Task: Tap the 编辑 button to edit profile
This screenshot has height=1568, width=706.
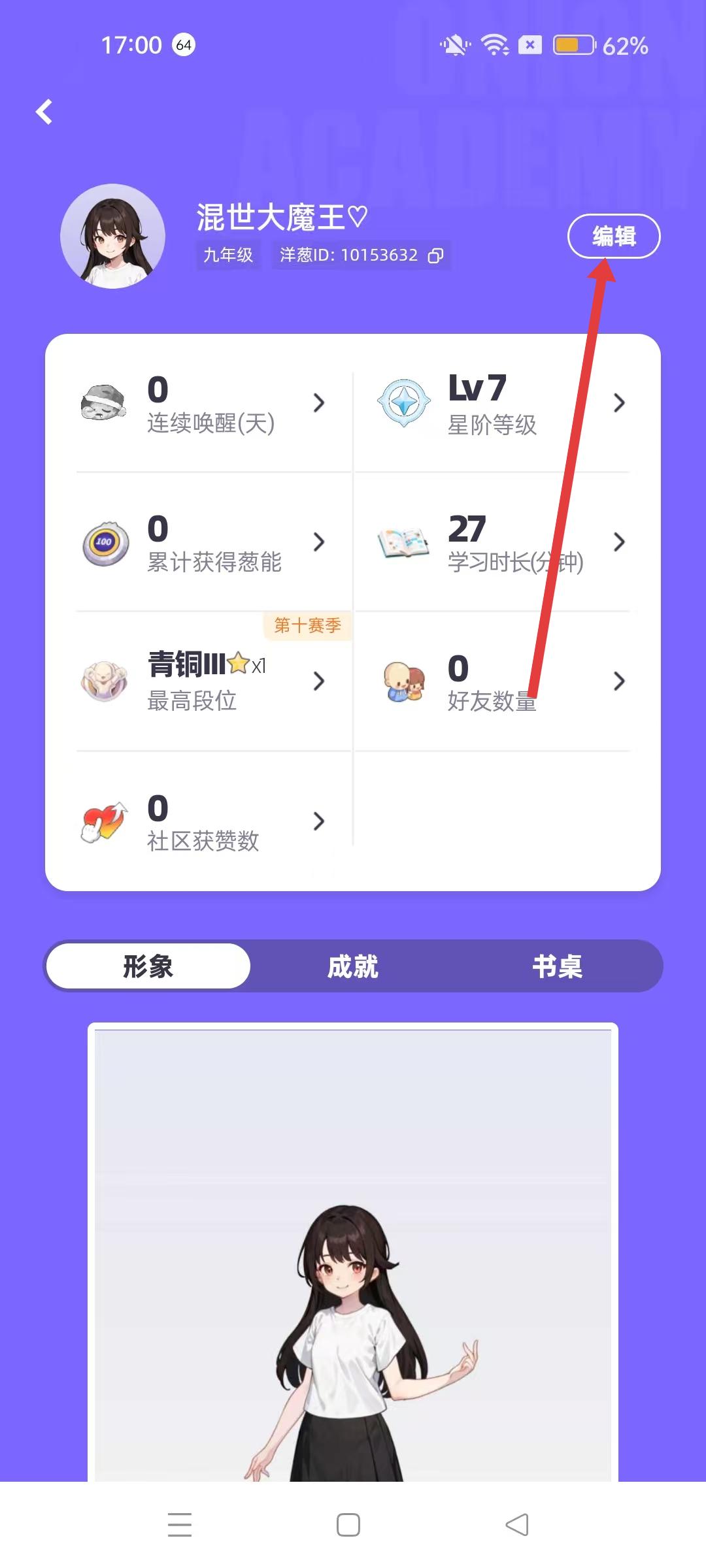Action: 613,236
